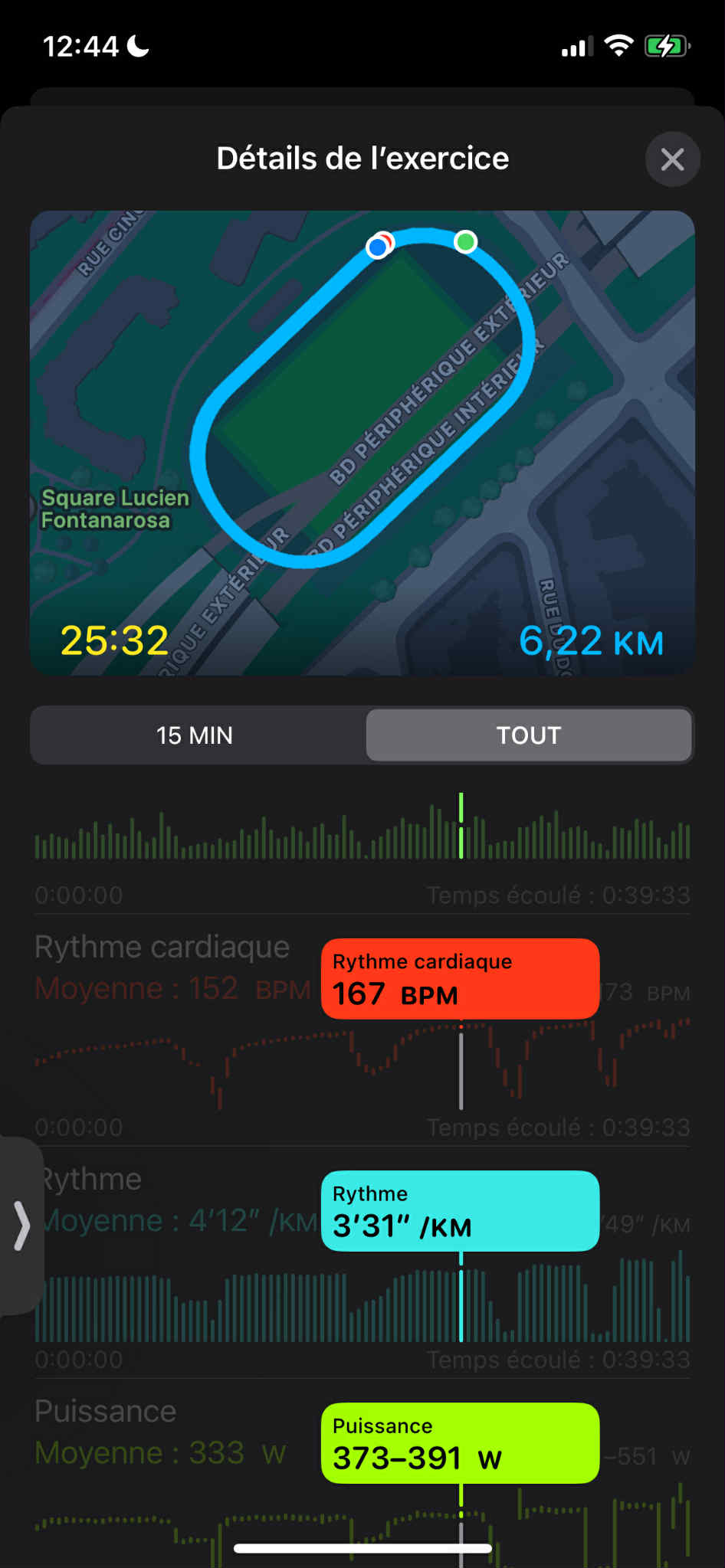Switch to the 15 MIN view
The height and width of the screenshot is (1568, 725).
pyautogui.click(x=195, y=735)
